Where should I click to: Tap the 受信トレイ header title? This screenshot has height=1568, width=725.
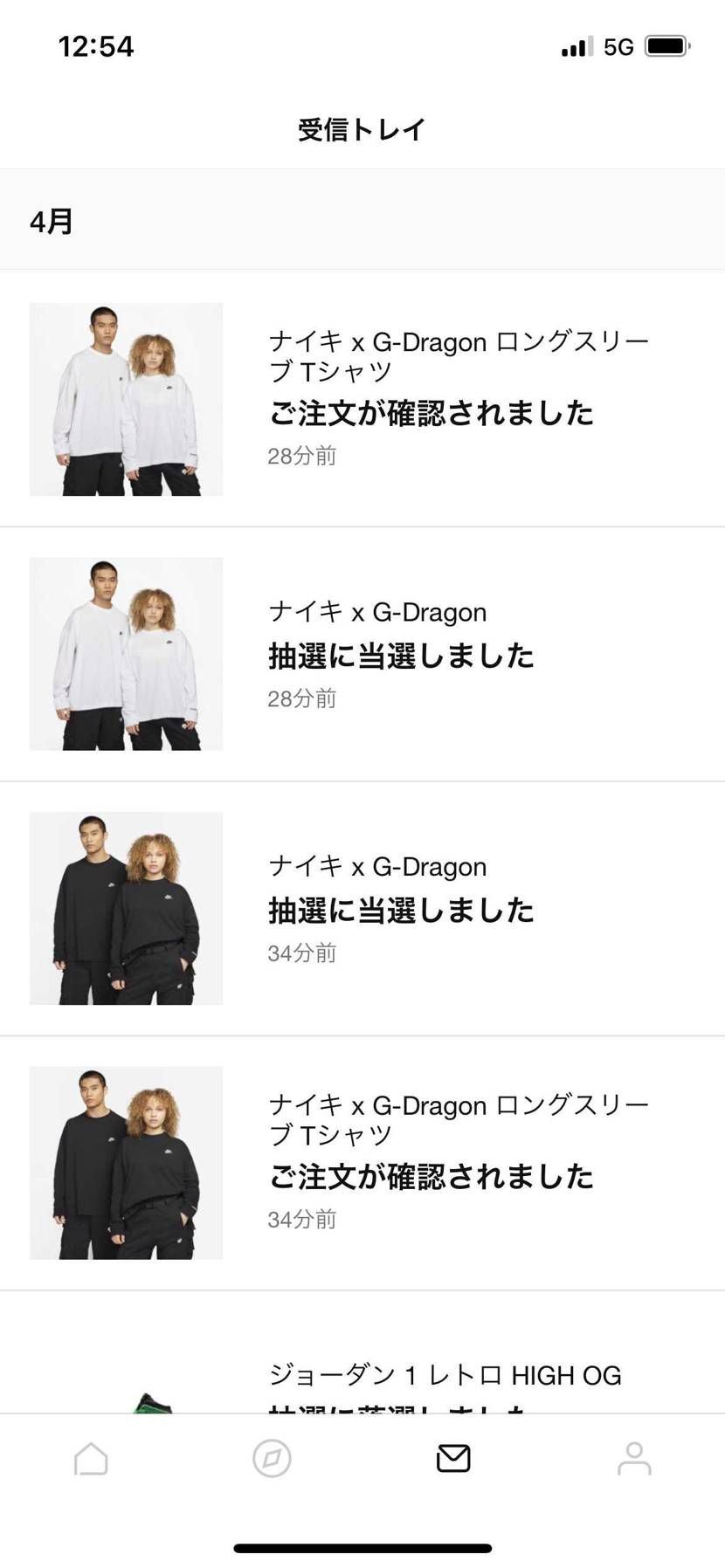click(x=362, y=129)
